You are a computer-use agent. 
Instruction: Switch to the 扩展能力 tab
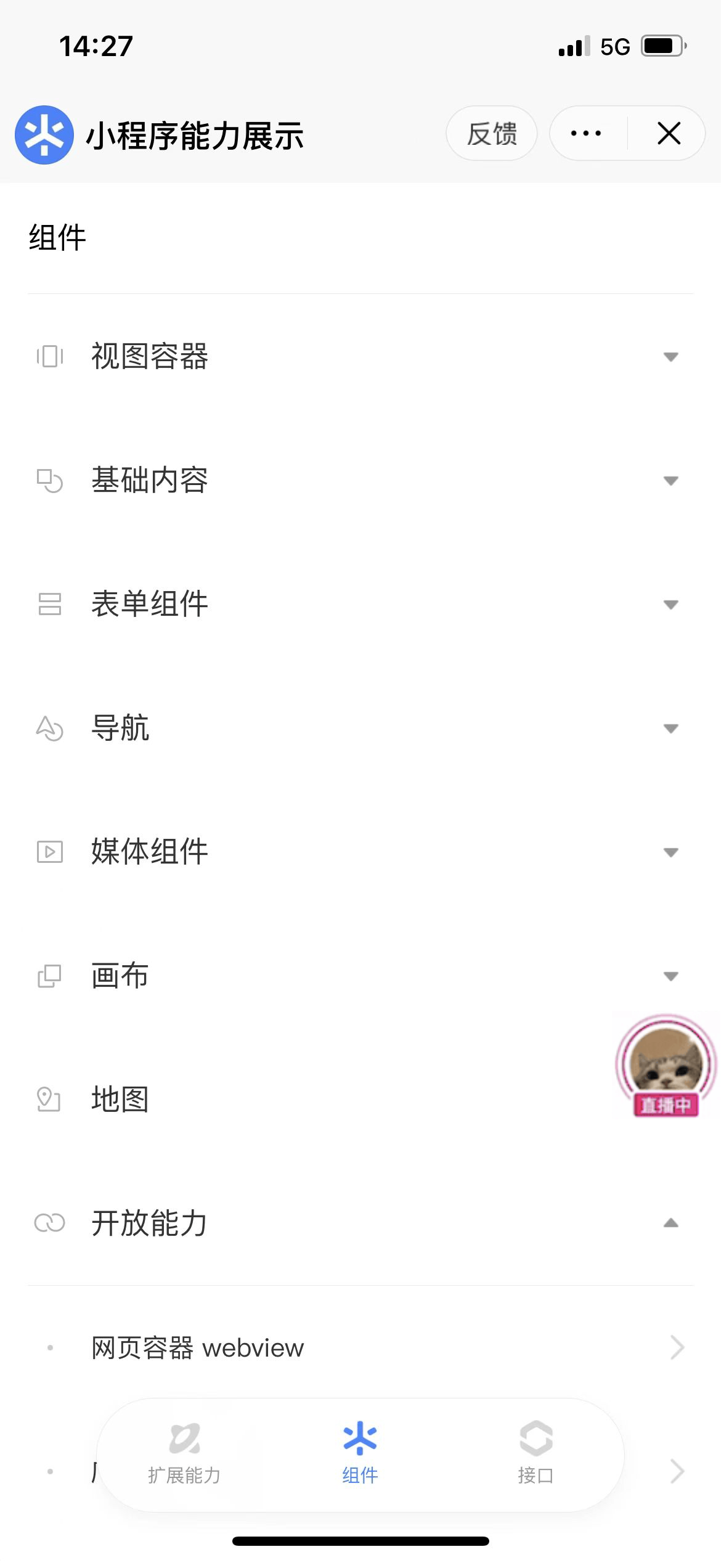(x=184, y=1454)
